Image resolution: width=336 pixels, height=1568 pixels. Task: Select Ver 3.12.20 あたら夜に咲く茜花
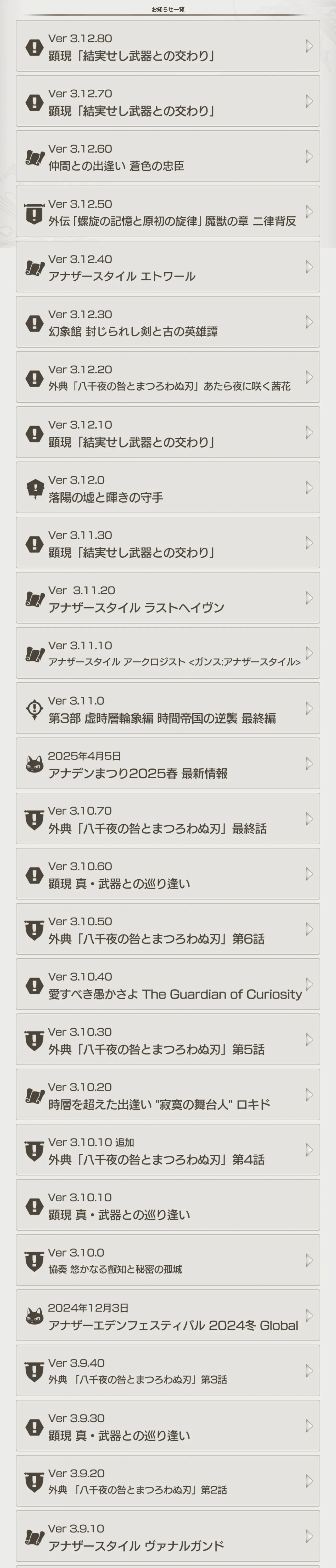168,377
